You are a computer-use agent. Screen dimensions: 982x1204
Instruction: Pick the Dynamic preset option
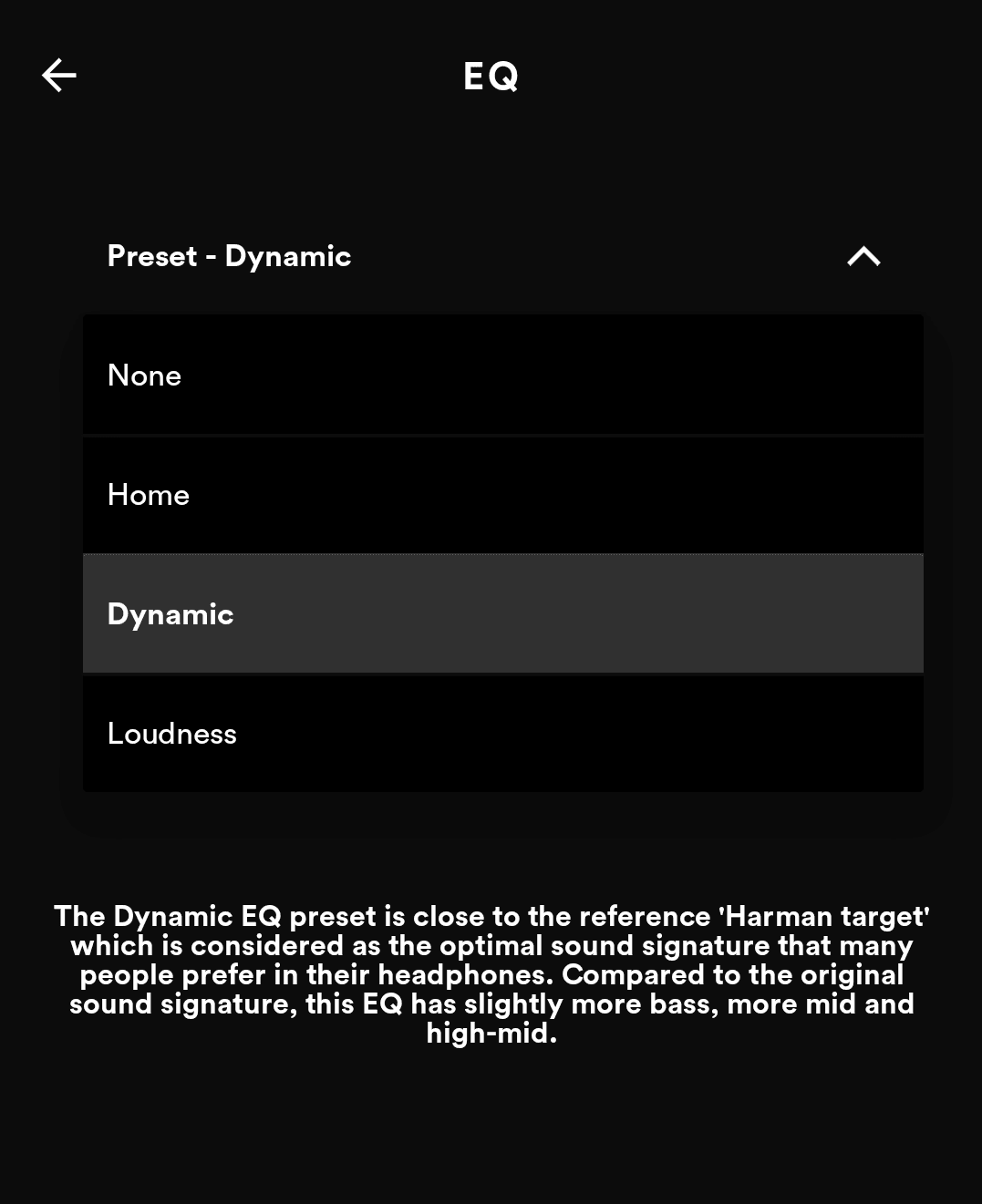click(x=502, y=614)
